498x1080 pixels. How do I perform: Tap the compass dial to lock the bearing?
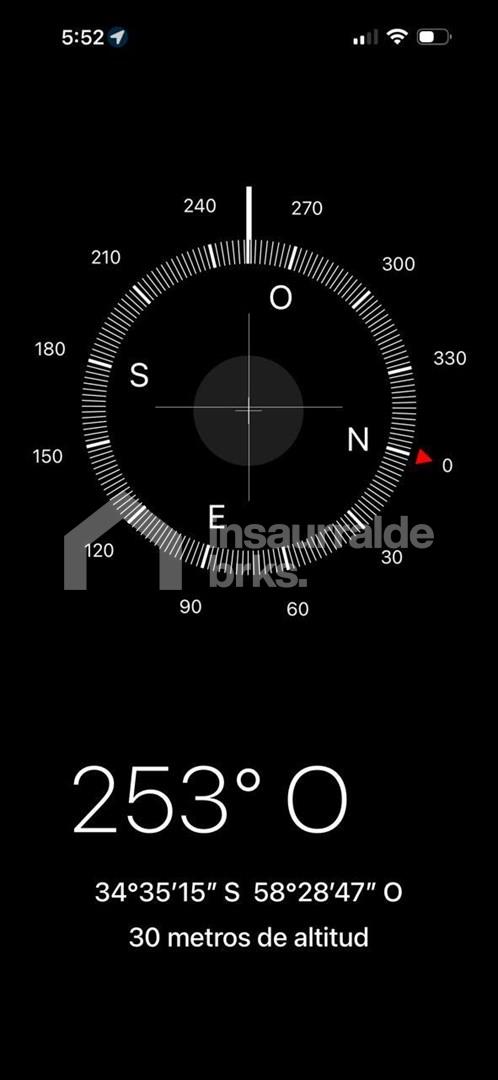249,406
